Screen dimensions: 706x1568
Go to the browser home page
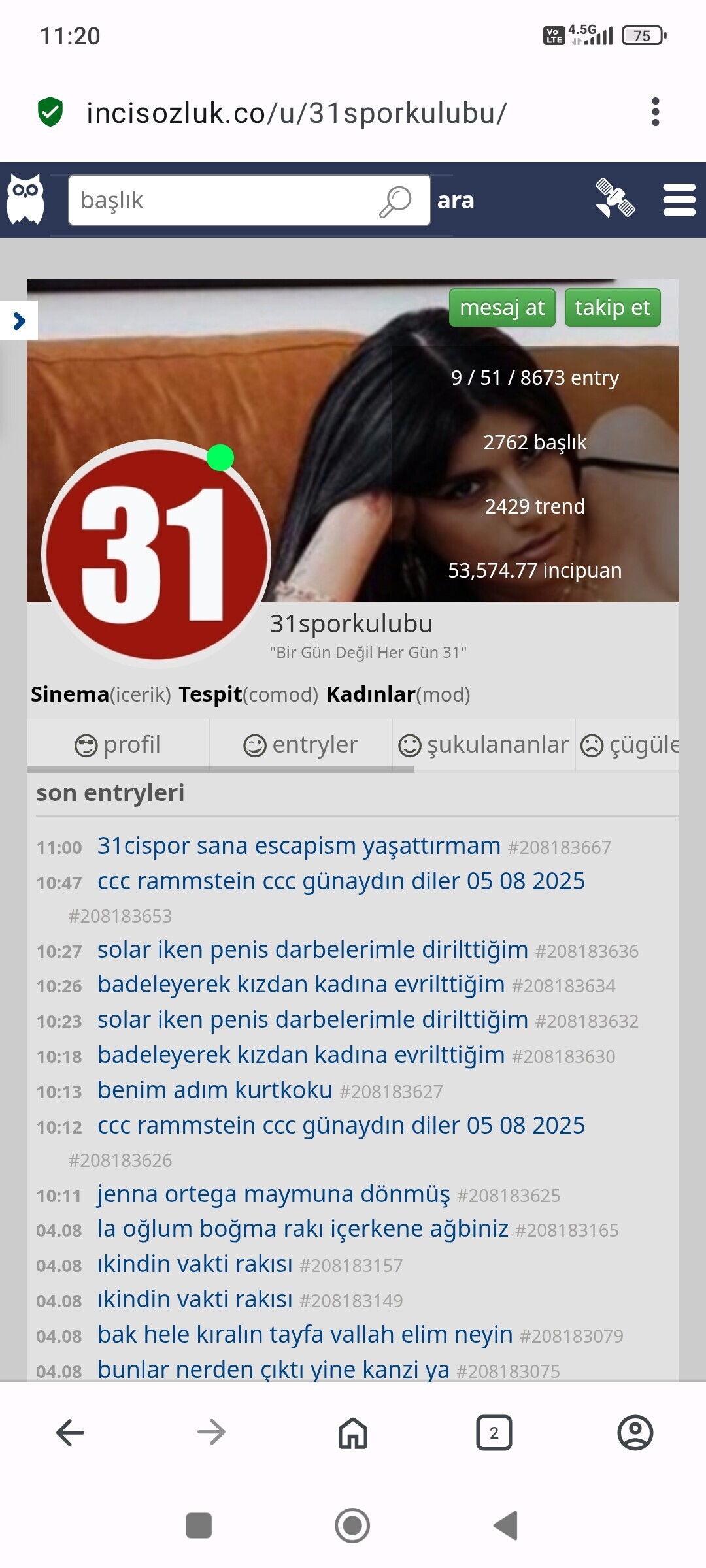pyautogui.click(x=353, y=1433)
